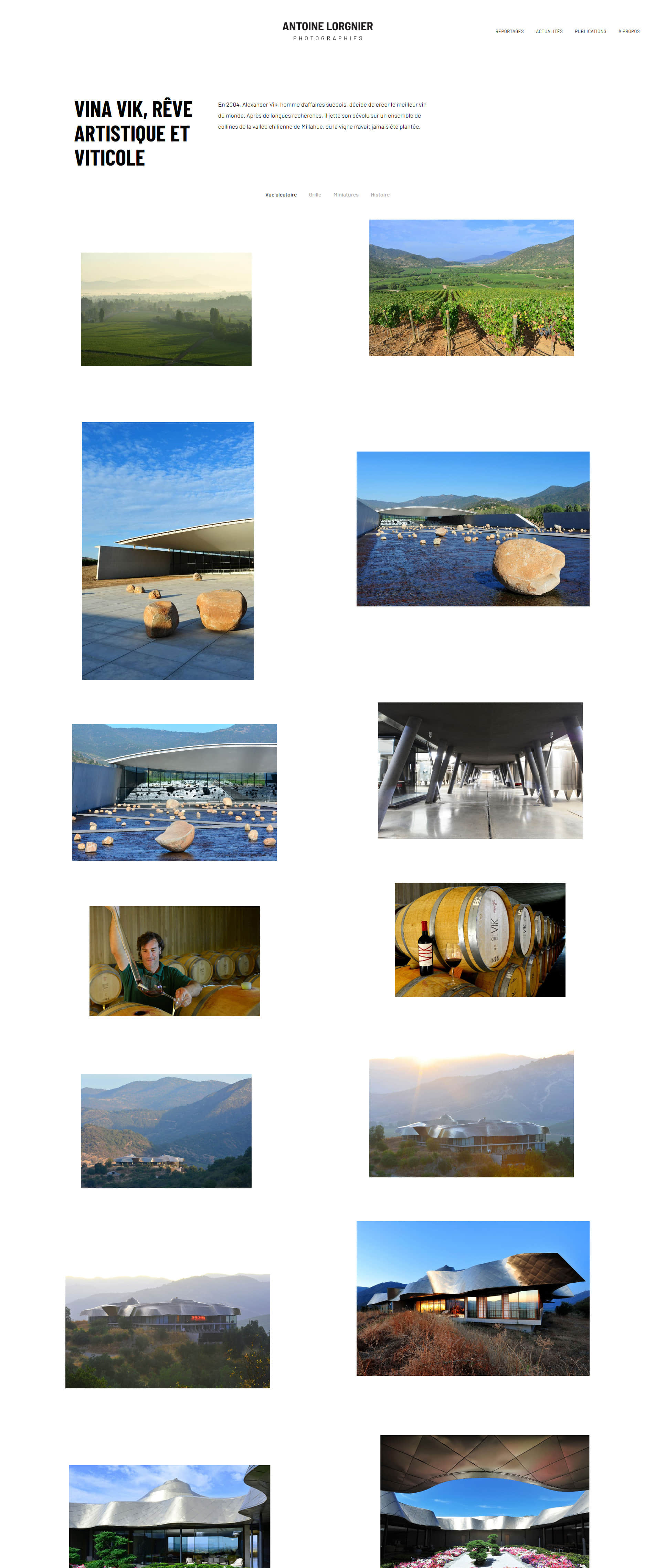View the illuminated titanium roof hotel photo
655x1568 pixels.
(x=472, y=1298)
